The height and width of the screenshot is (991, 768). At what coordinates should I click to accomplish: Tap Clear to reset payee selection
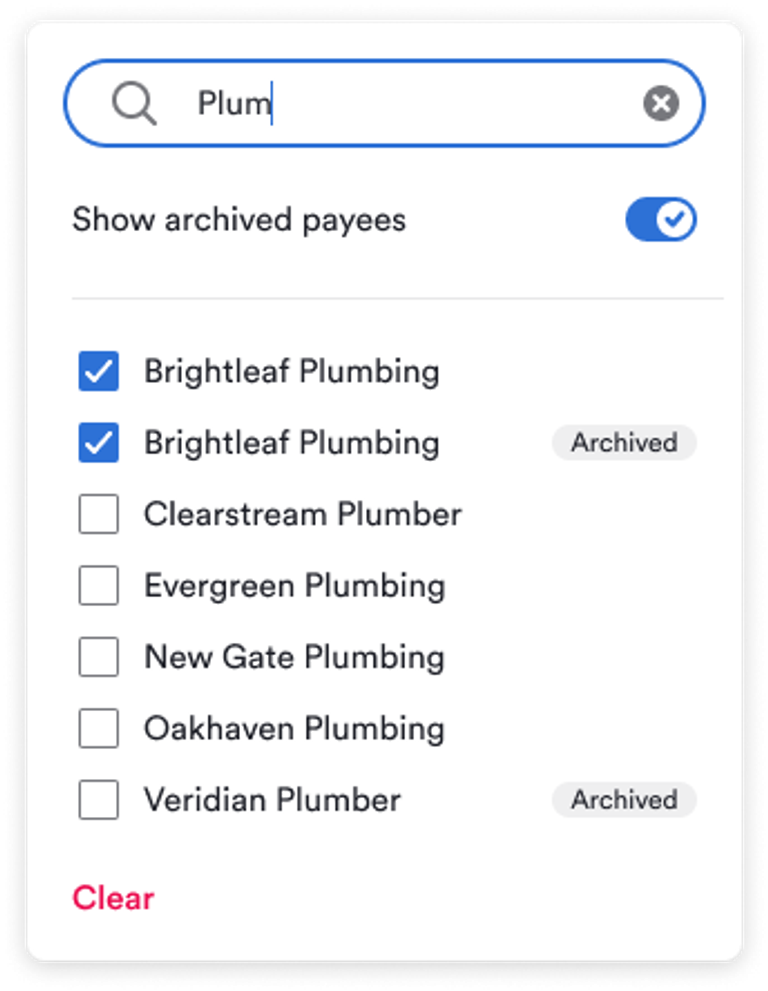click(113, 898)
